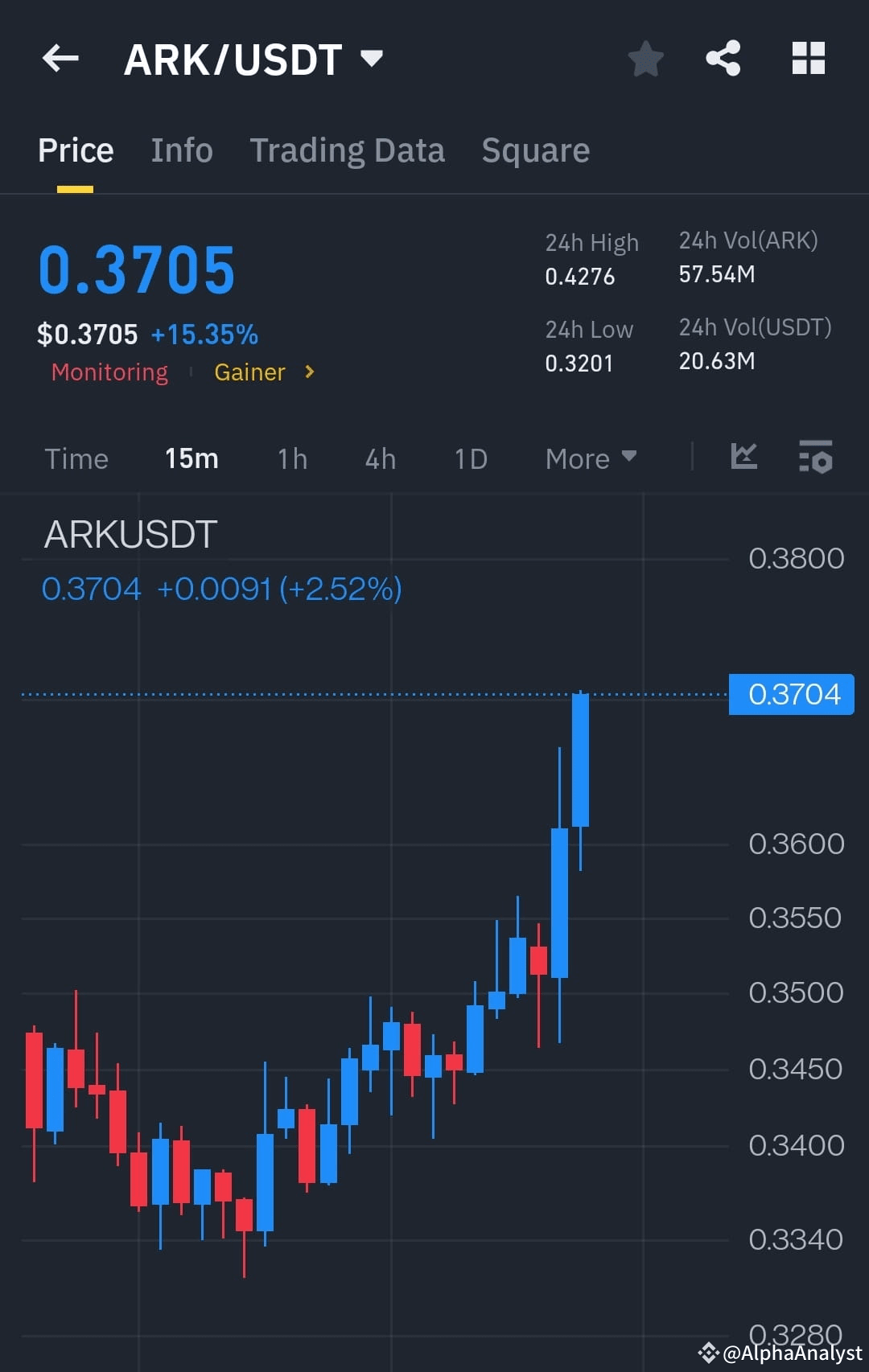Open the ARK/USDT pair selector dropdown
Image resolution: width=869 pixels, height=1372 pixels.
click(x=371, y=58)
